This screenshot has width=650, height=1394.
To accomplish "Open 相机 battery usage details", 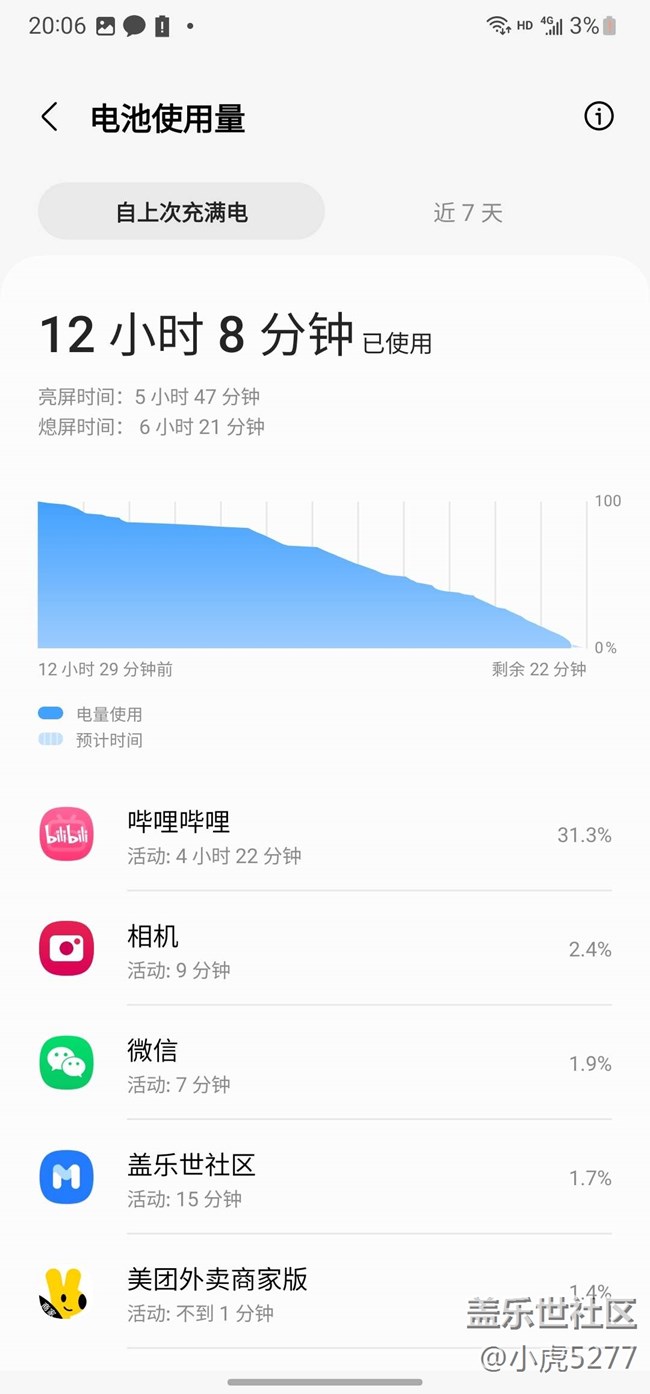I will (x=325, y=948).
